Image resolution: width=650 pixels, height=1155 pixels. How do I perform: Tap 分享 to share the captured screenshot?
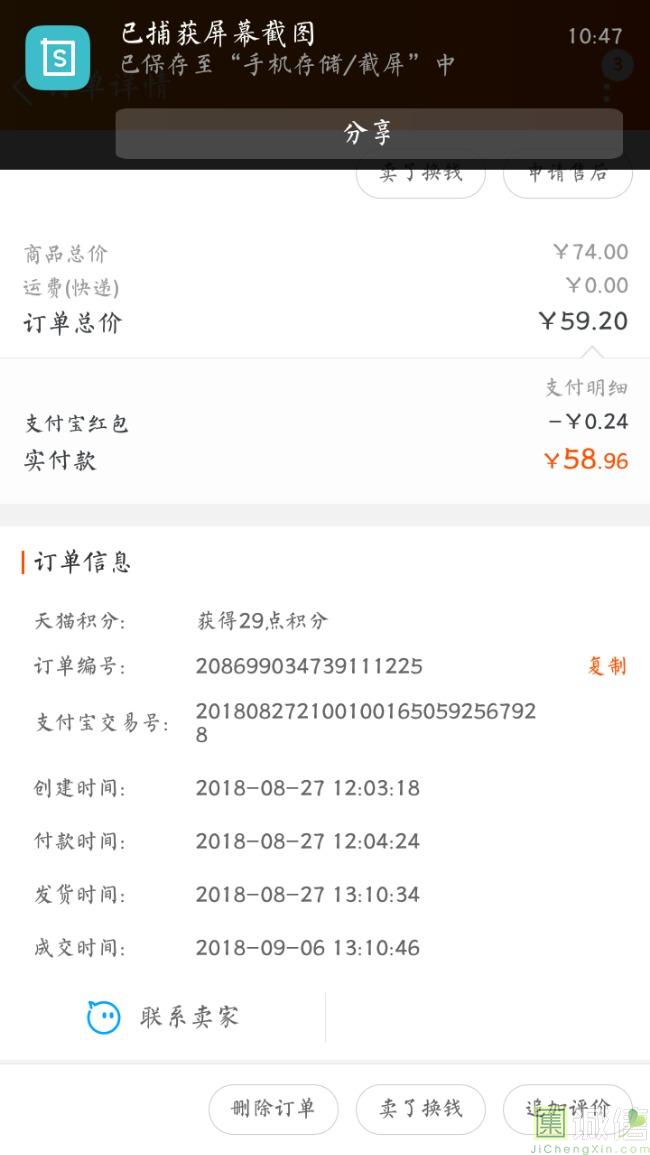(x=368, y=133)
